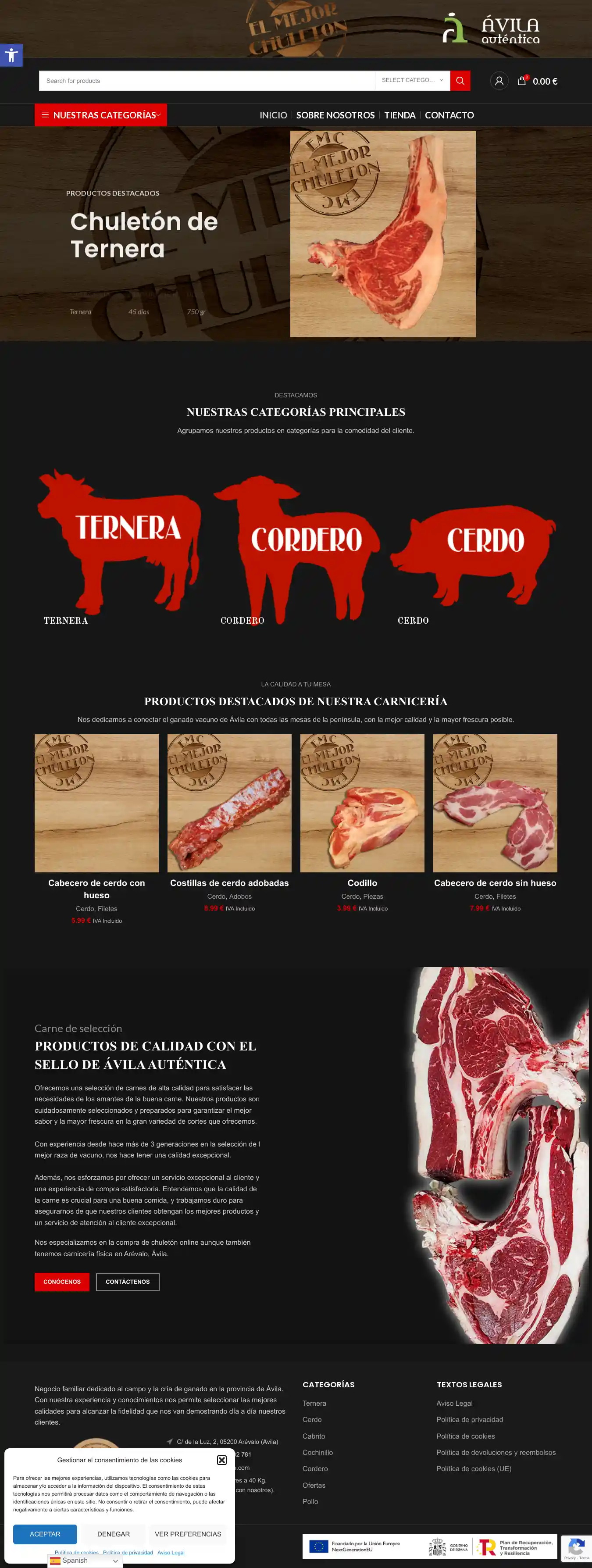Expand the Select Category dropdown
Viewport: 592px width, 1568px height.
(412, 80)
